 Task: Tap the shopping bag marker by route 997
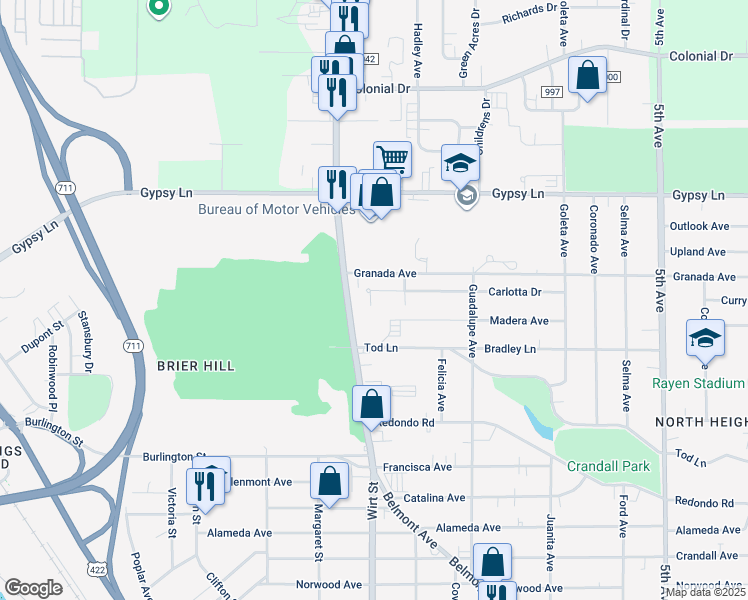pyautogui.click(x=588, y=78)
